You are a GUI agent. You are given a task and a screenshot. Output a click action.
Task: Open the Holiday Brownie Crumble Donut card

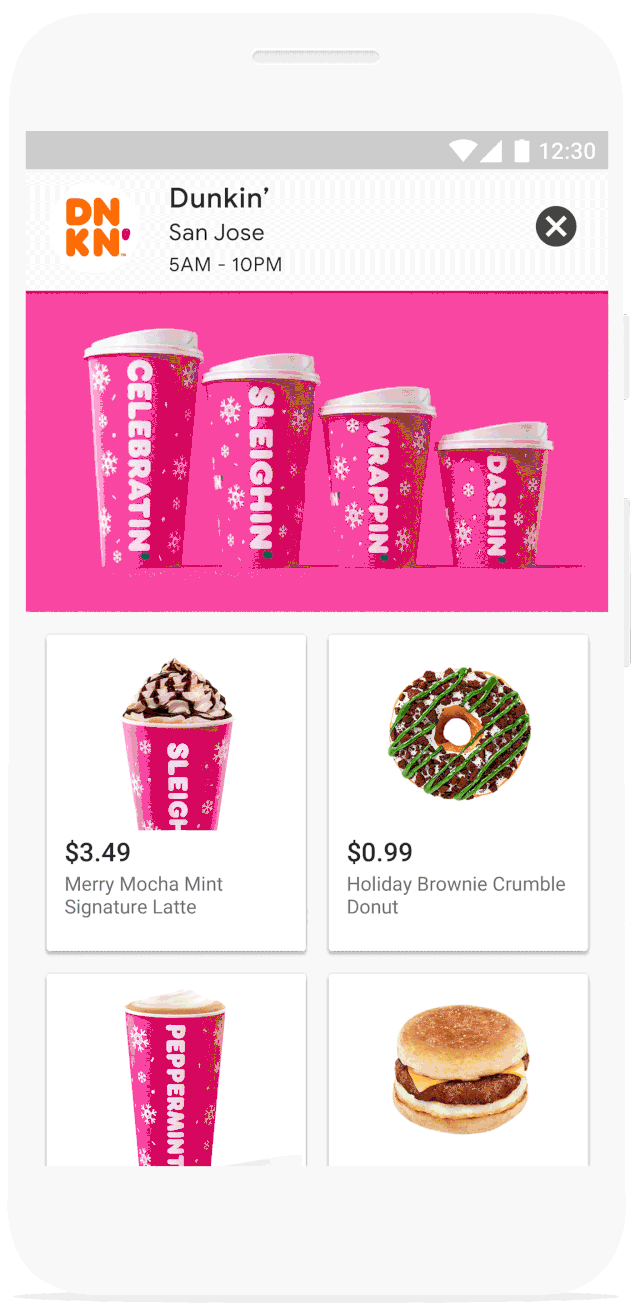(x=458, y=792)
